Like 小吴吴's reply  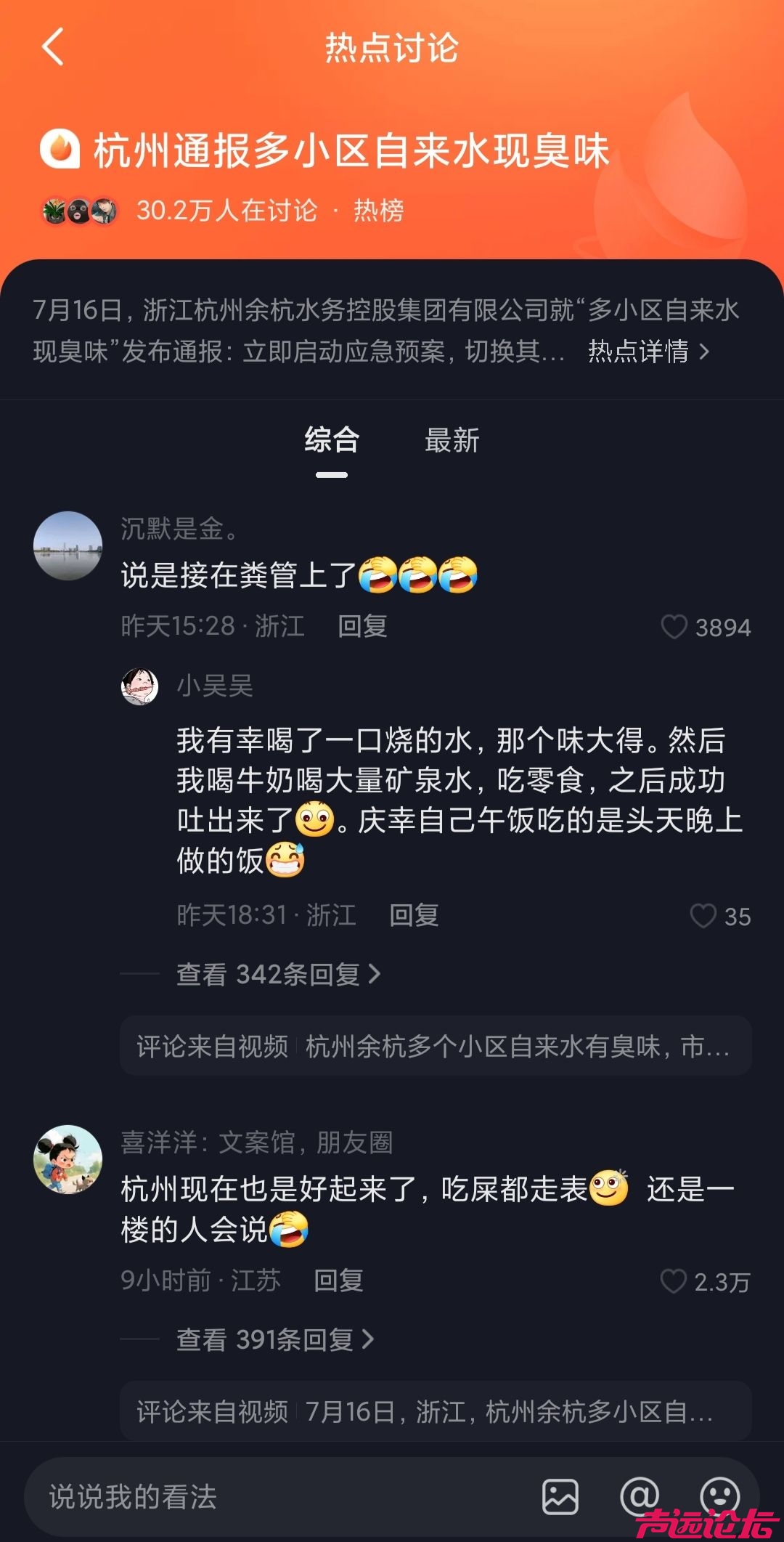tap(703, 916)
